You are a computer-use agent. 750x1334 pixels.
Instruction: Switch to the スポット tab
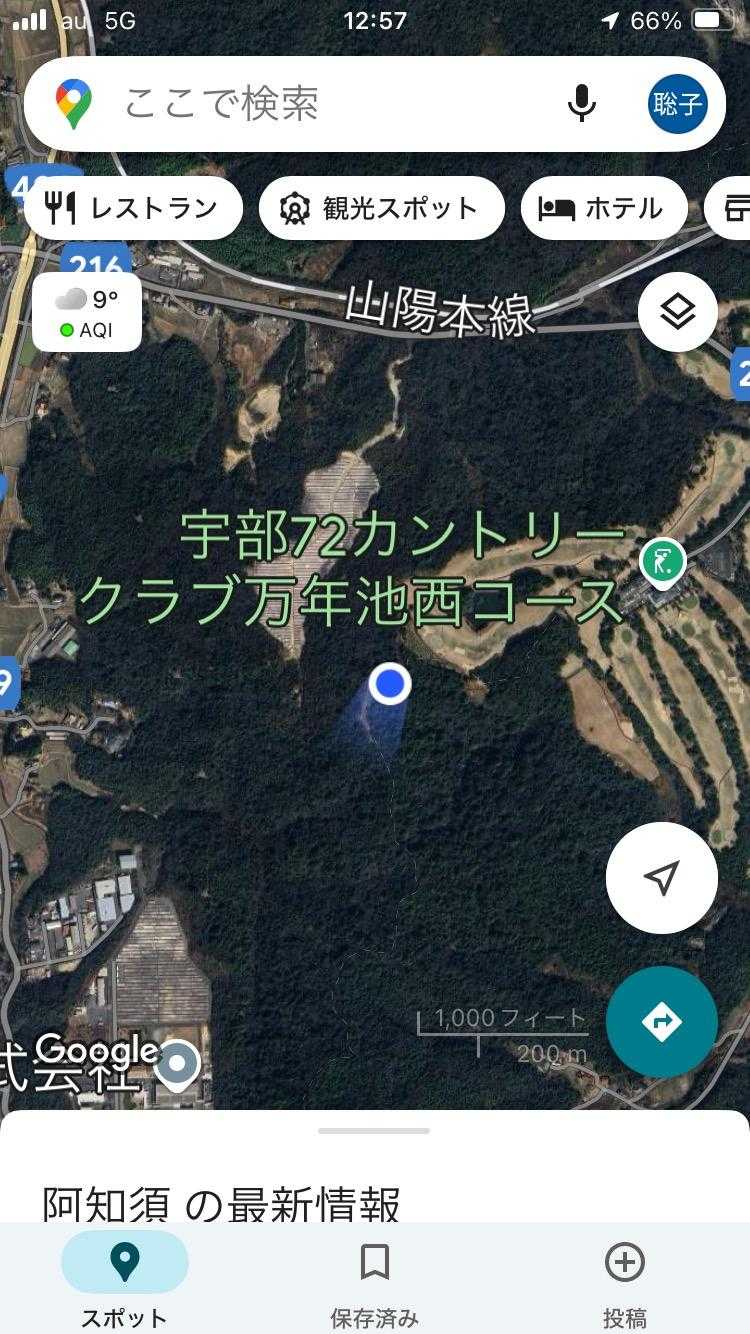[x=124, y=1280]
